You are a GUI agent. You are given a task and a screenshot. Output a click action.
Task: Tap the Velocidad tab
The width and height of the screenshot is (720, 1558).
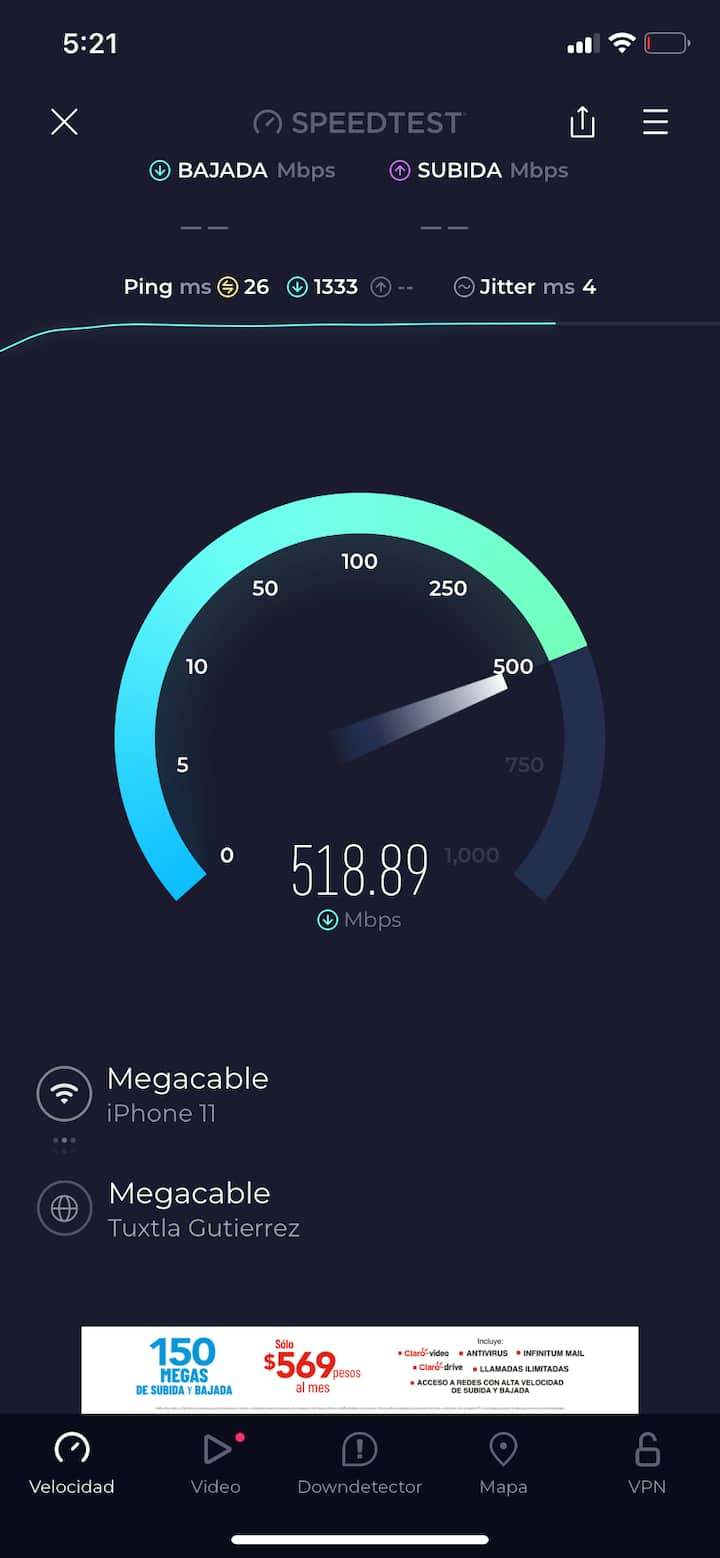[72, 1462]
